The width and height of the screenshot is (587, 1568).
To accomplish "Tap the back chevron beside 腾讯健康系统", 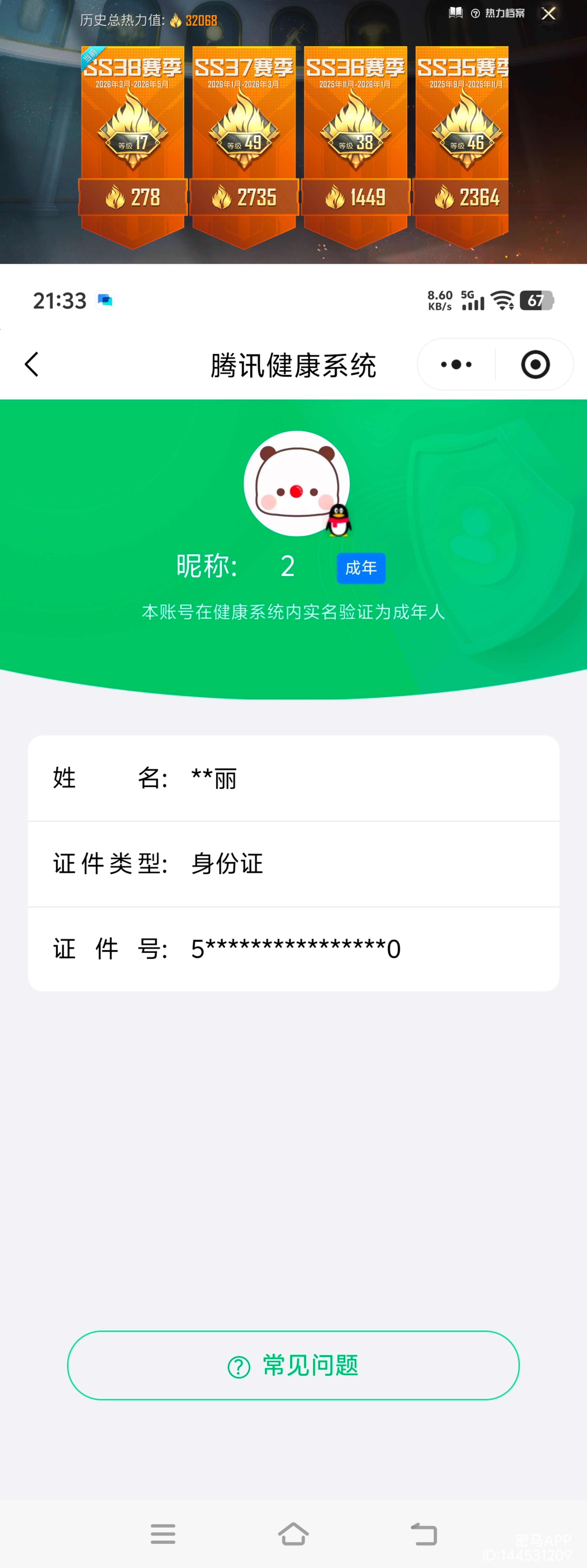I will [32, 364].
